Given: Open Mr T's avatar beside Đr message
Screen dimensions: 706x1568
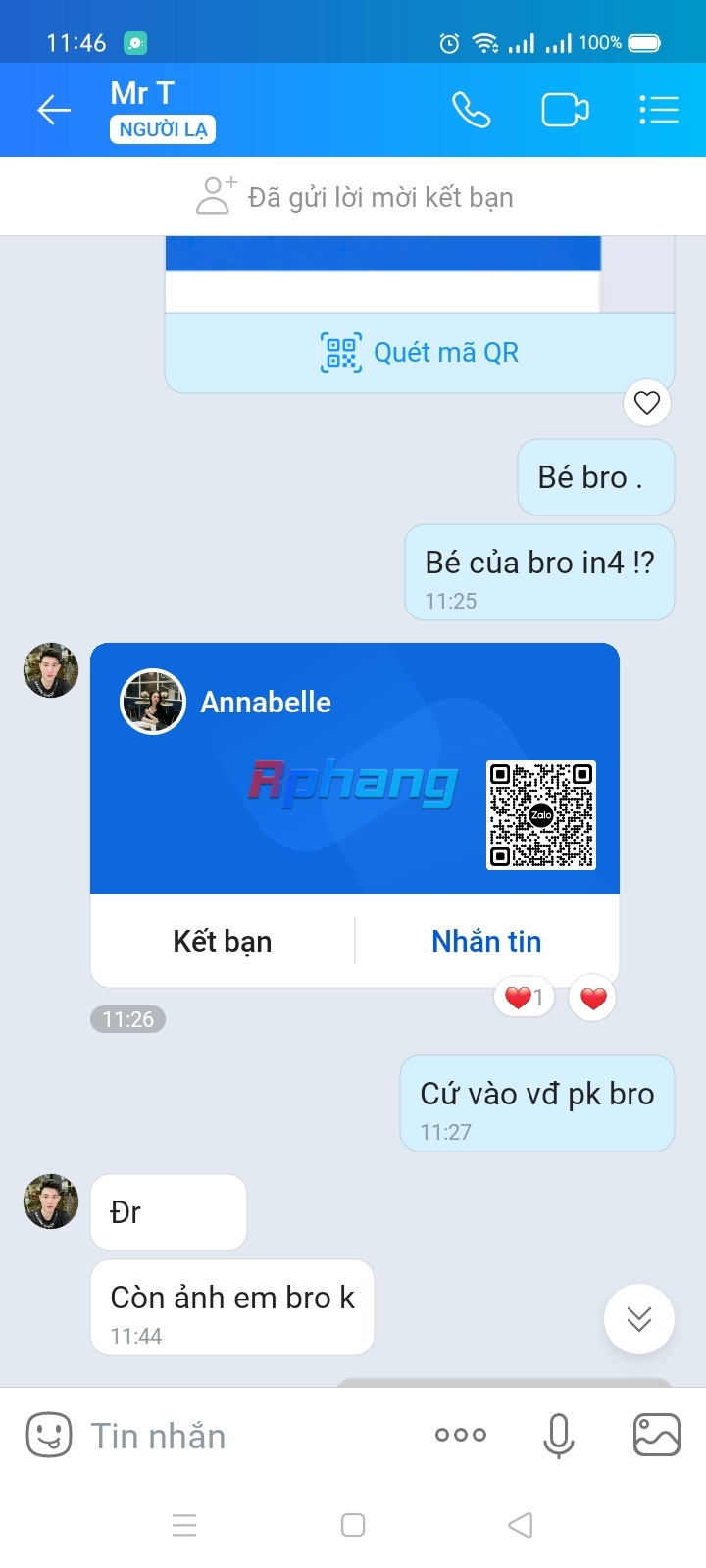Looking at the screenshot, I should point(51,1201).
